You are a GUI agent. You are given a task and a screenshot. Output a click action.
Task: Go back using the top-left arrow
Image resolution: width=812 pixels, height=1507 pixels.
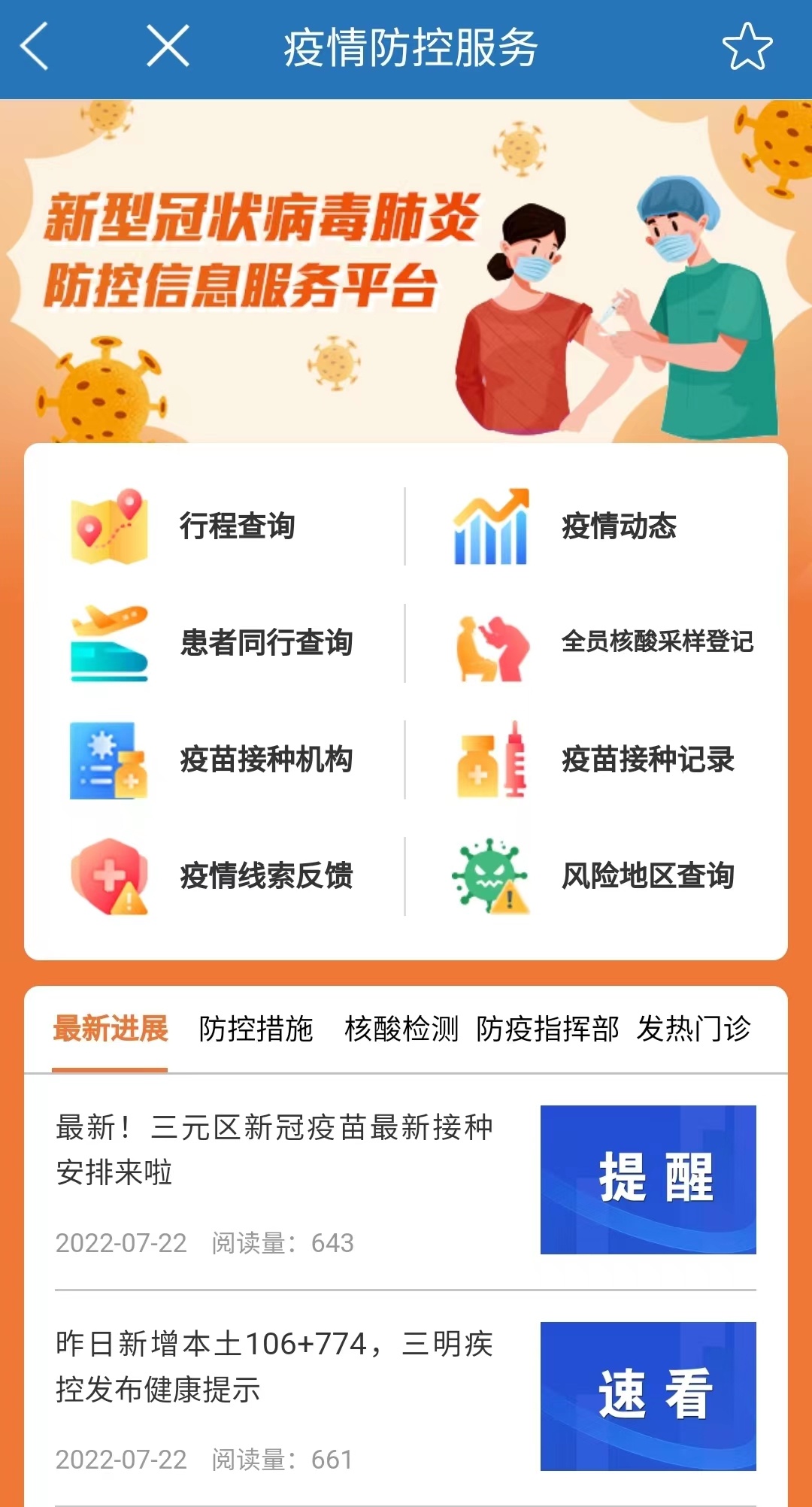35,47
